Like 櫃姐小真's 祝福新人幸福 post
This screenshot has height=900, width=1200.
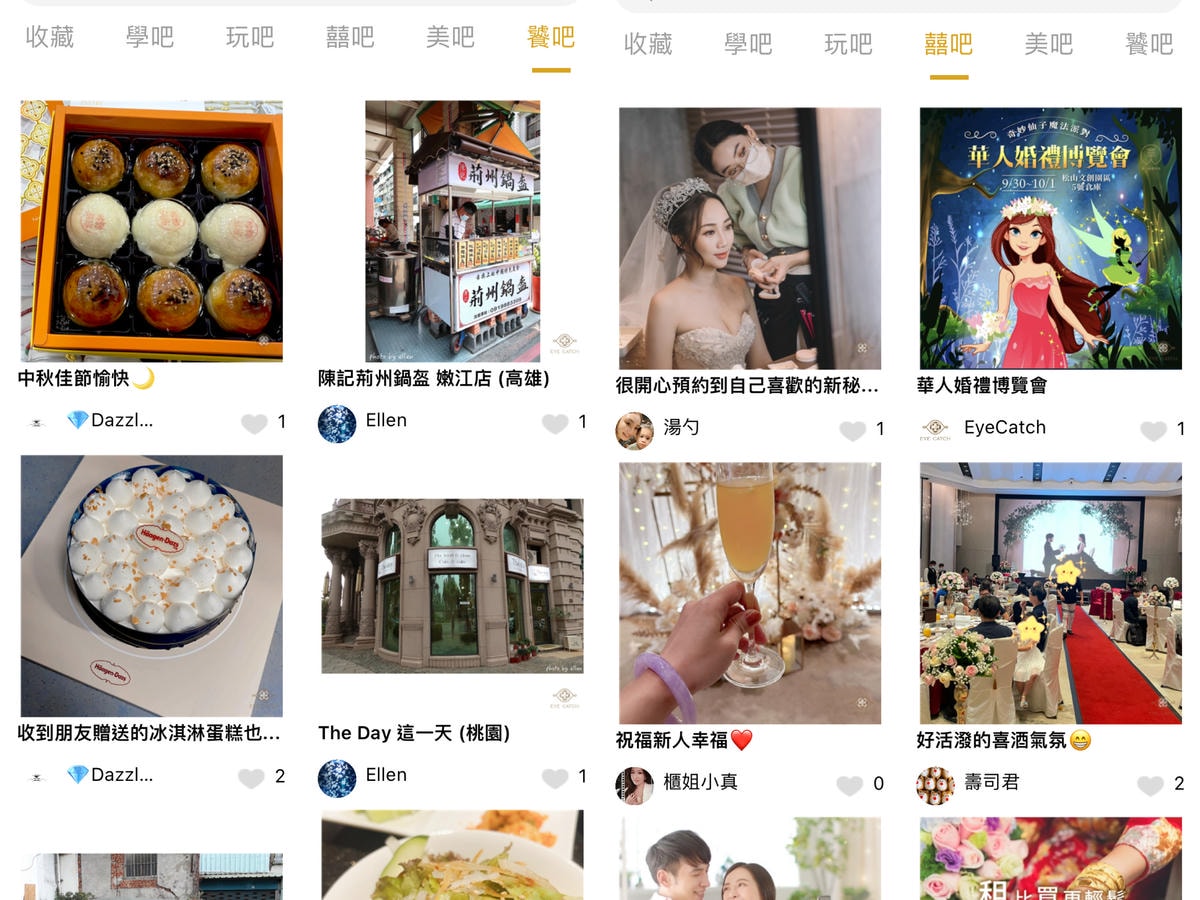coord(850,785)
